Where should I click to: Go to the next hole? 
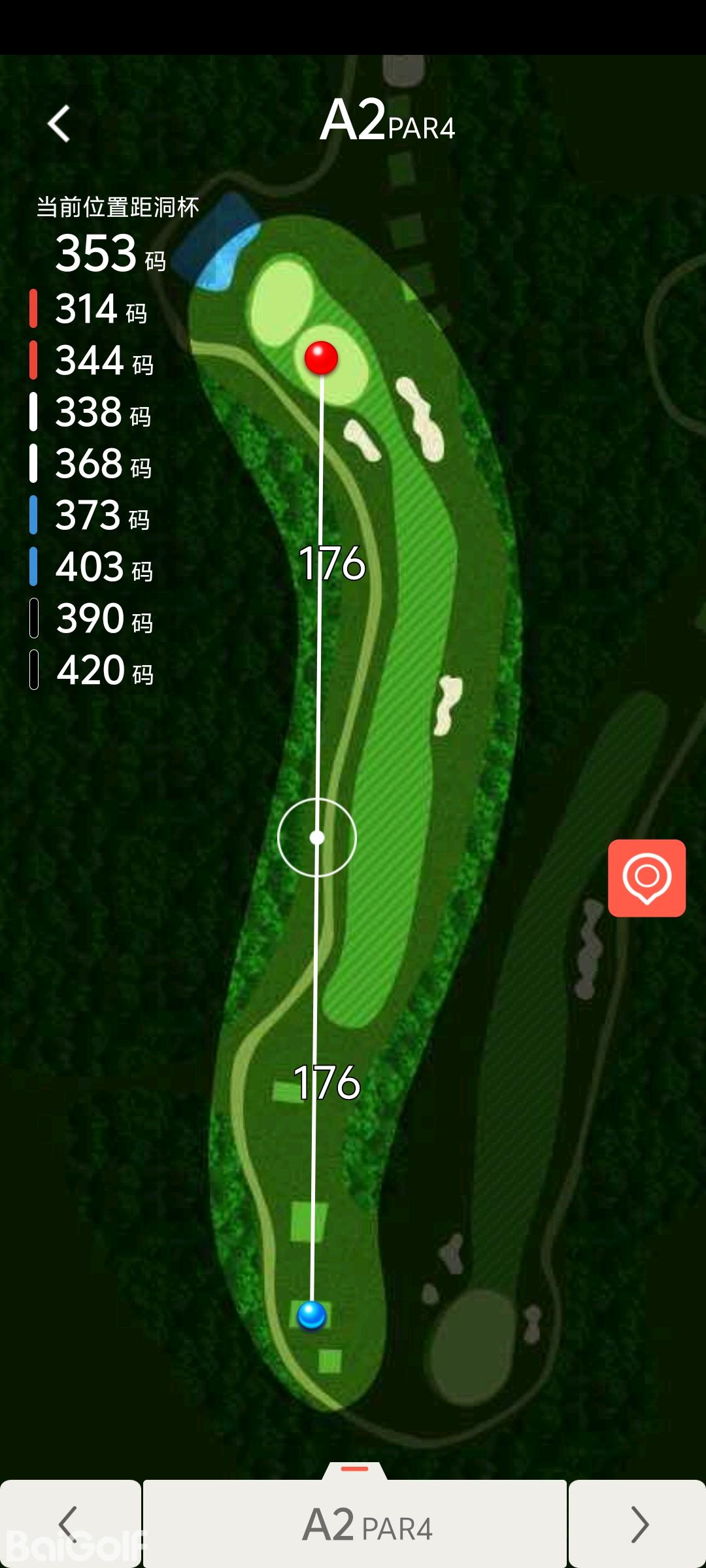[638, 1524]
